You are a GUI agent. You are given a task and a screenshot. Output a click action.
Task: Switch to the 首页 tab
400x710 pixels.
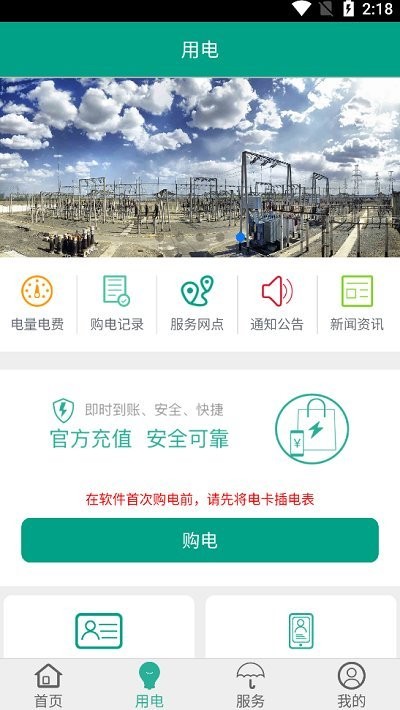(x=48, y=685)
